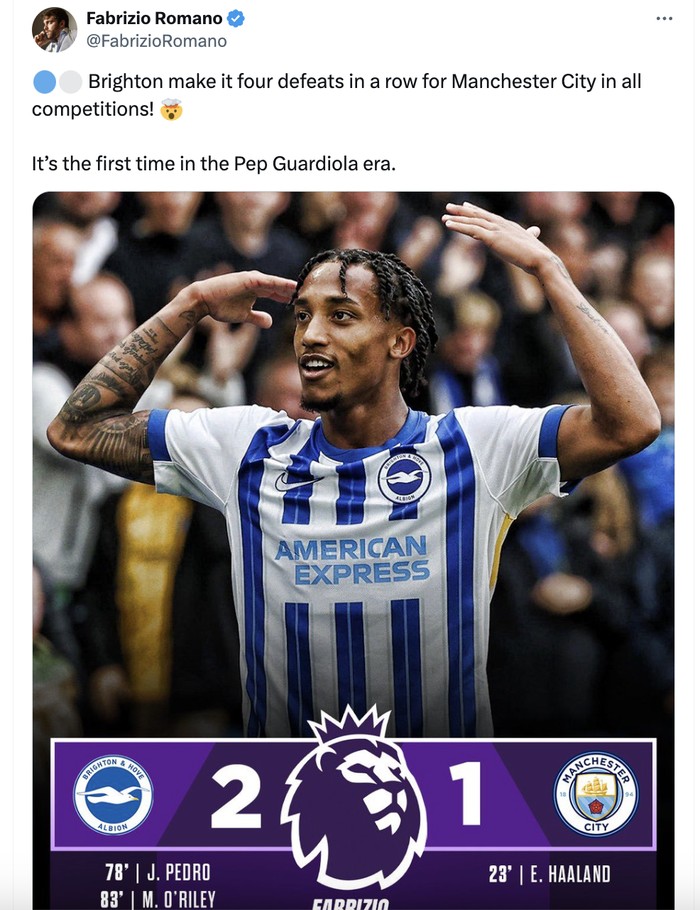This screenshot has height=910, width=700.
Task: Tap the Fabrizio Romano display name
Action: (153, 19)
